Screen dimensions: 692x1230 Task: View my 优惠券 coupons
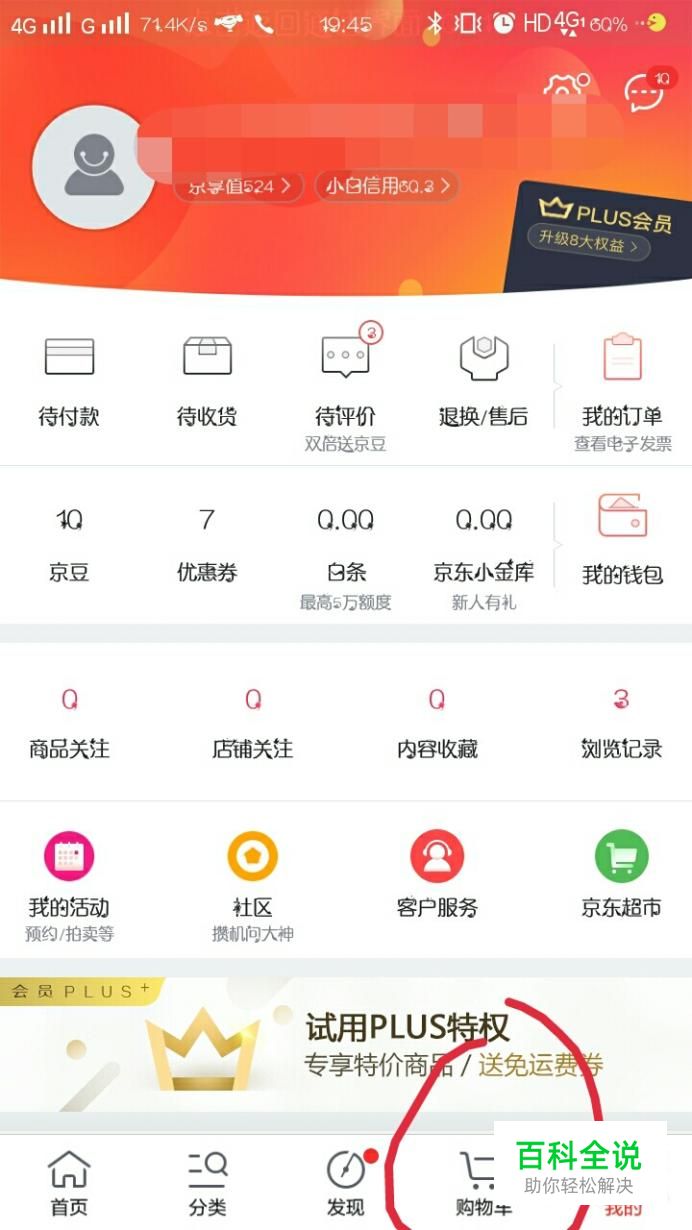click(207, 545)
